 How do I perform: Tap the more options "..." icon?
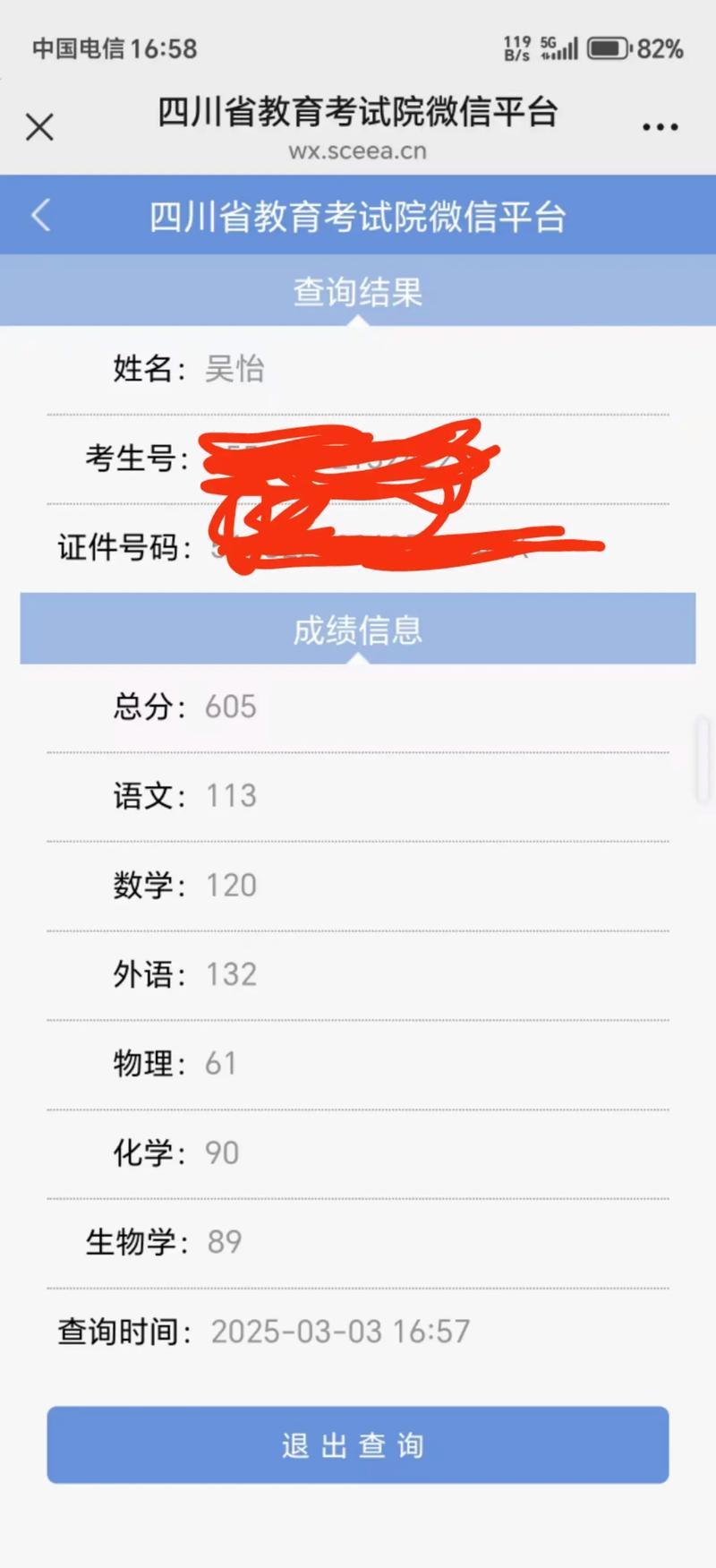pos(659,126)
